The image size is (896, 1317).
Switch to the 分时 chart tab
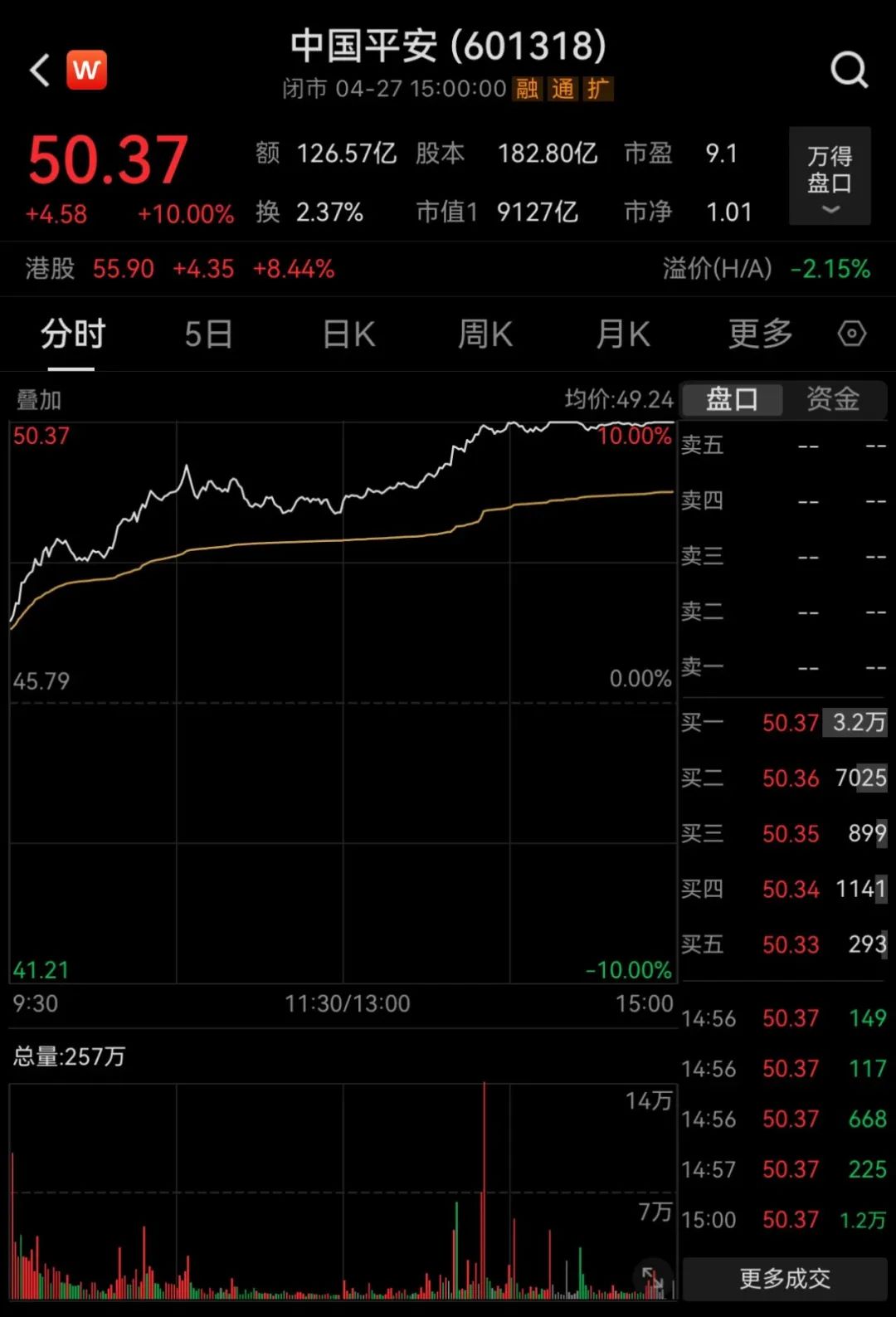point(72,334)
